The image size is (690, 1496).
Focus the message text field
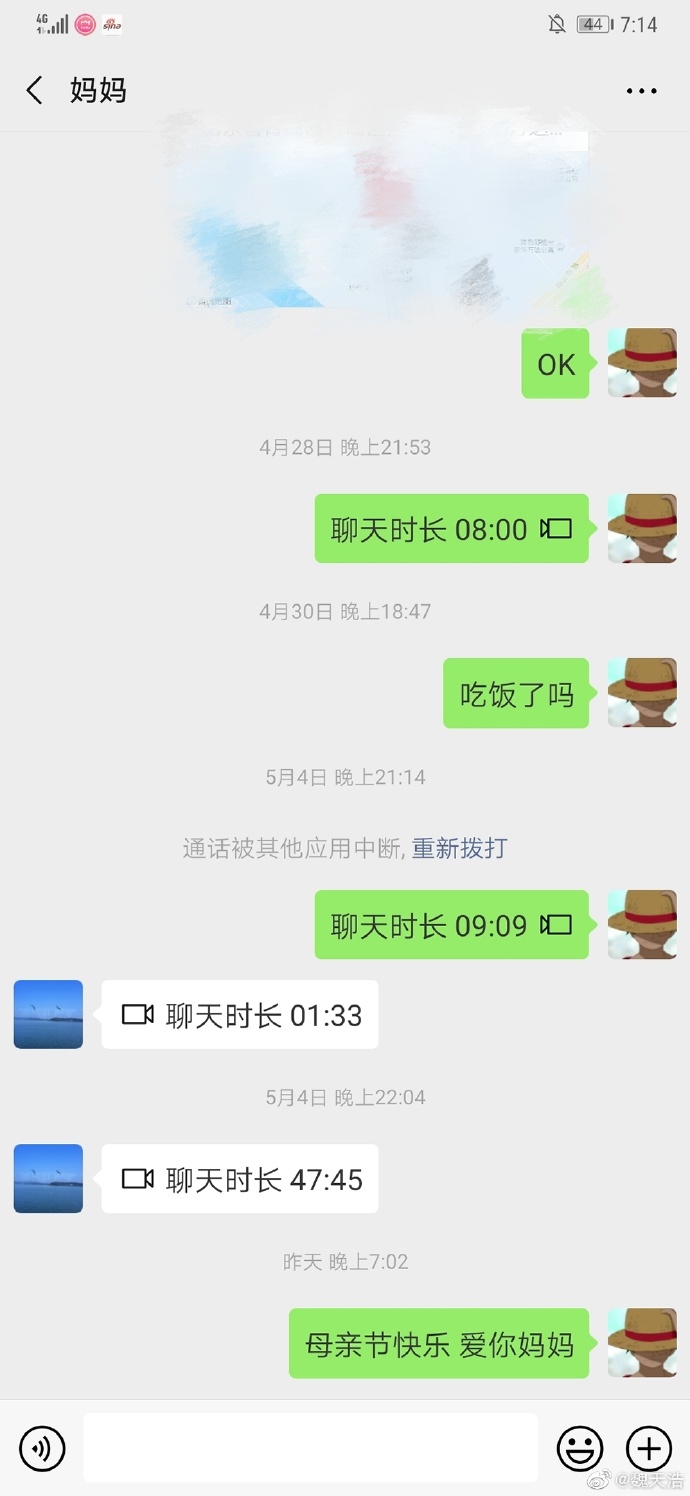(310, 1448)
